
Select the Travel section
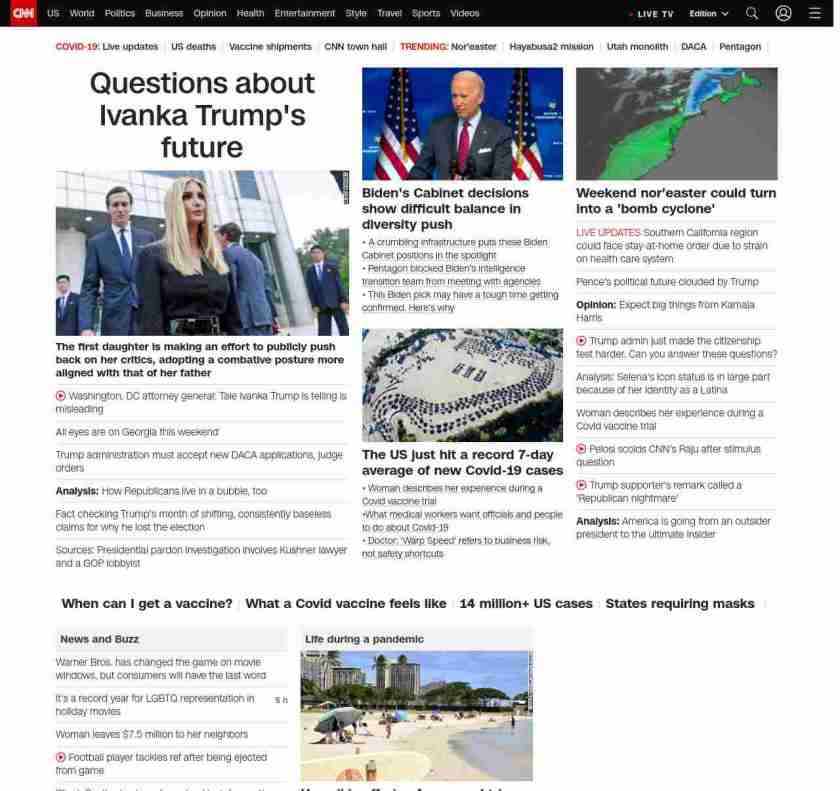(x=389, y=13)
